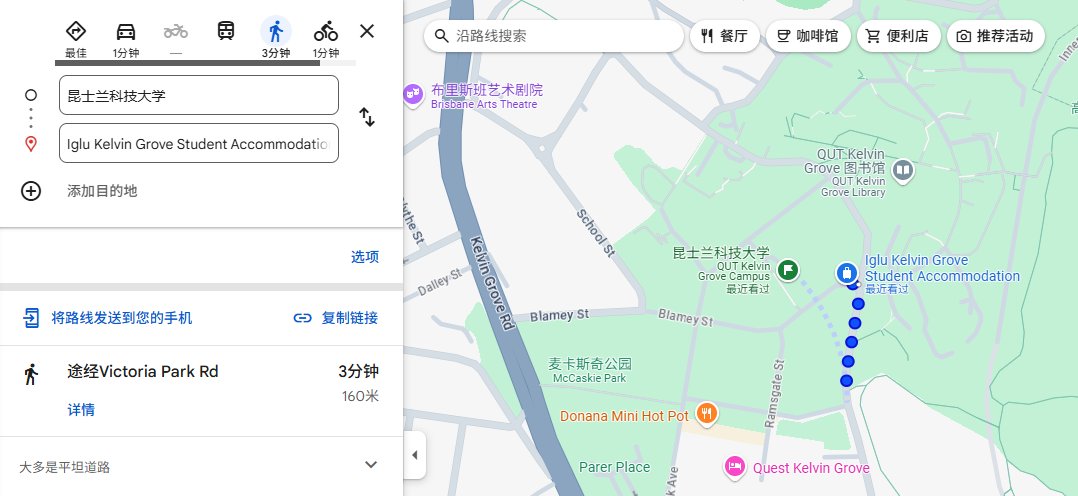Screen dimensions: 1078x496
Task: Close the directions panel
Action: click(367, 31)
